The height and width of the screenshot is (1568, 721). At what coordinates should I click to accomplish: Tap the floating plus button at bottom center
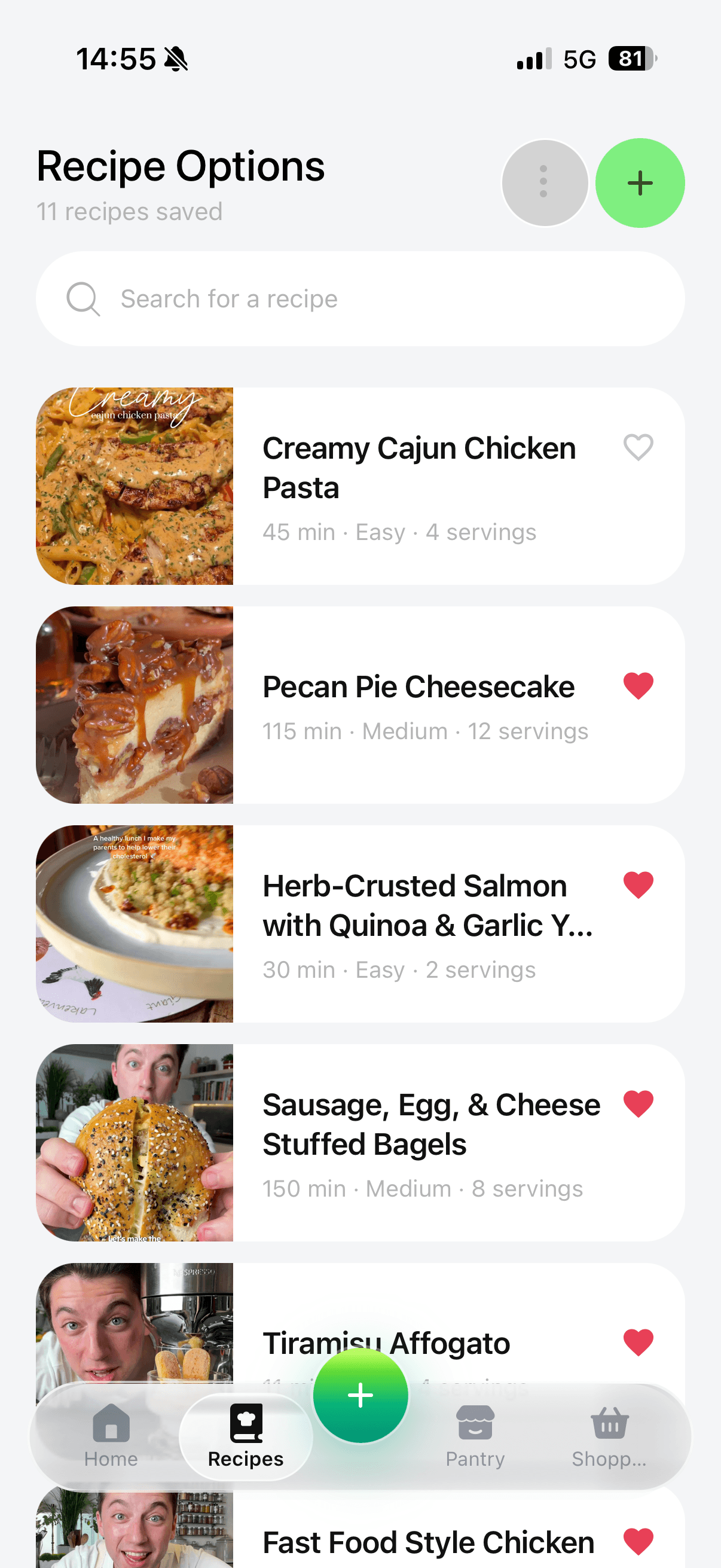point(360,1395)
